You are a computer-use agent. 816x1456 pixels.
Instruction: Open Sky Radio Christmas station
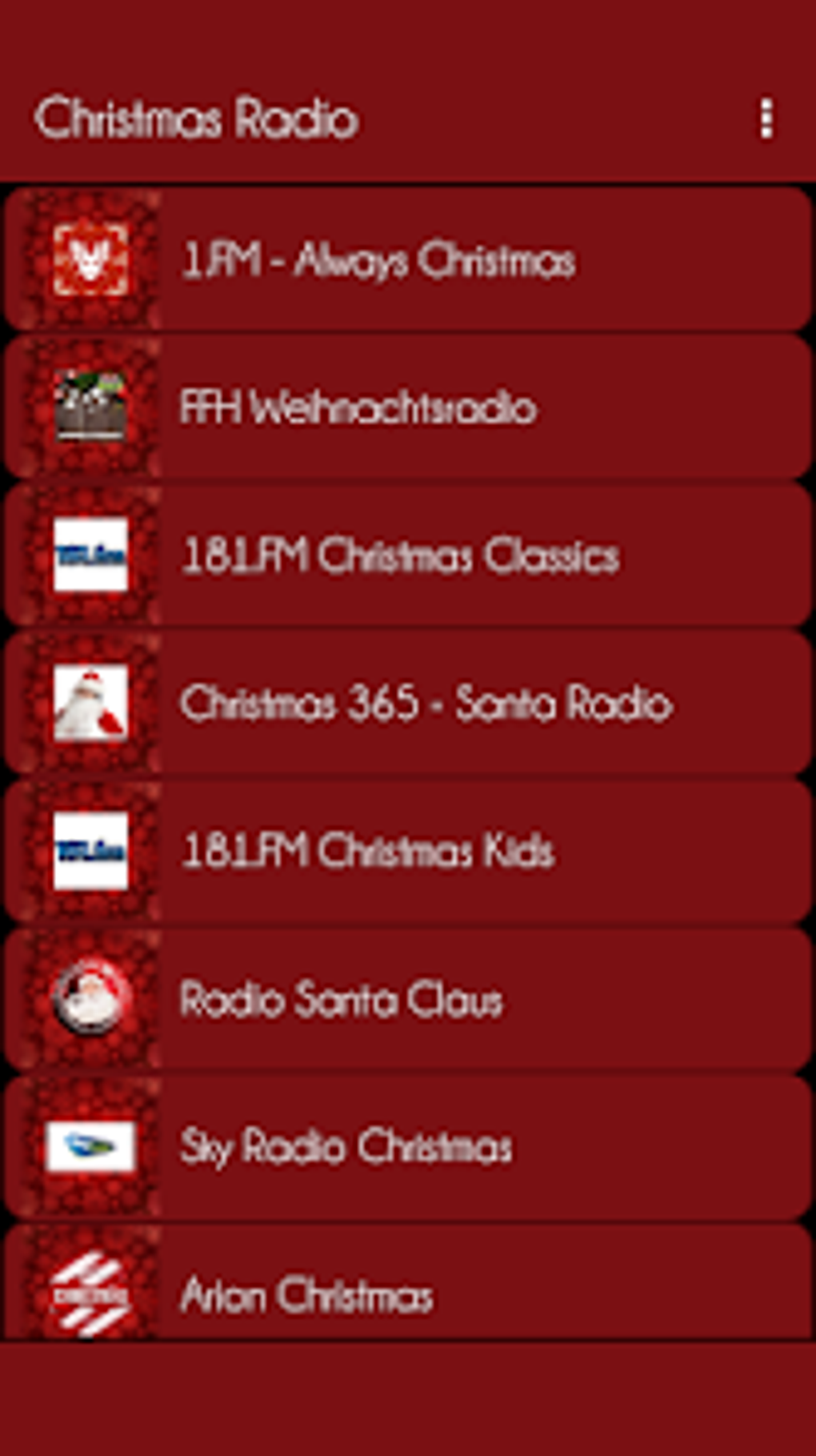(408, 1148)
